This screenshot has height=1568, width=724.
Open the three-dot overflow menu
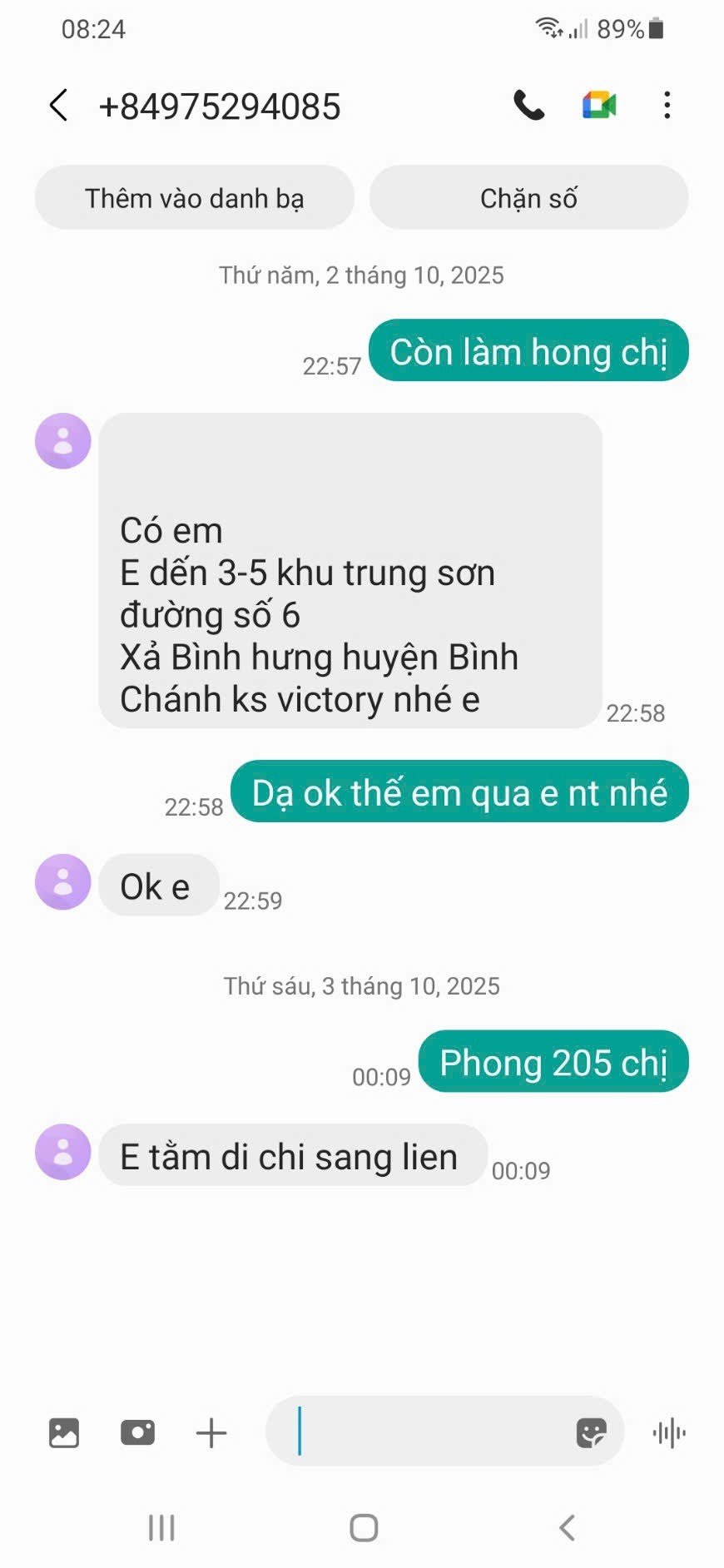pyautogui.click(x=667, y=106)
